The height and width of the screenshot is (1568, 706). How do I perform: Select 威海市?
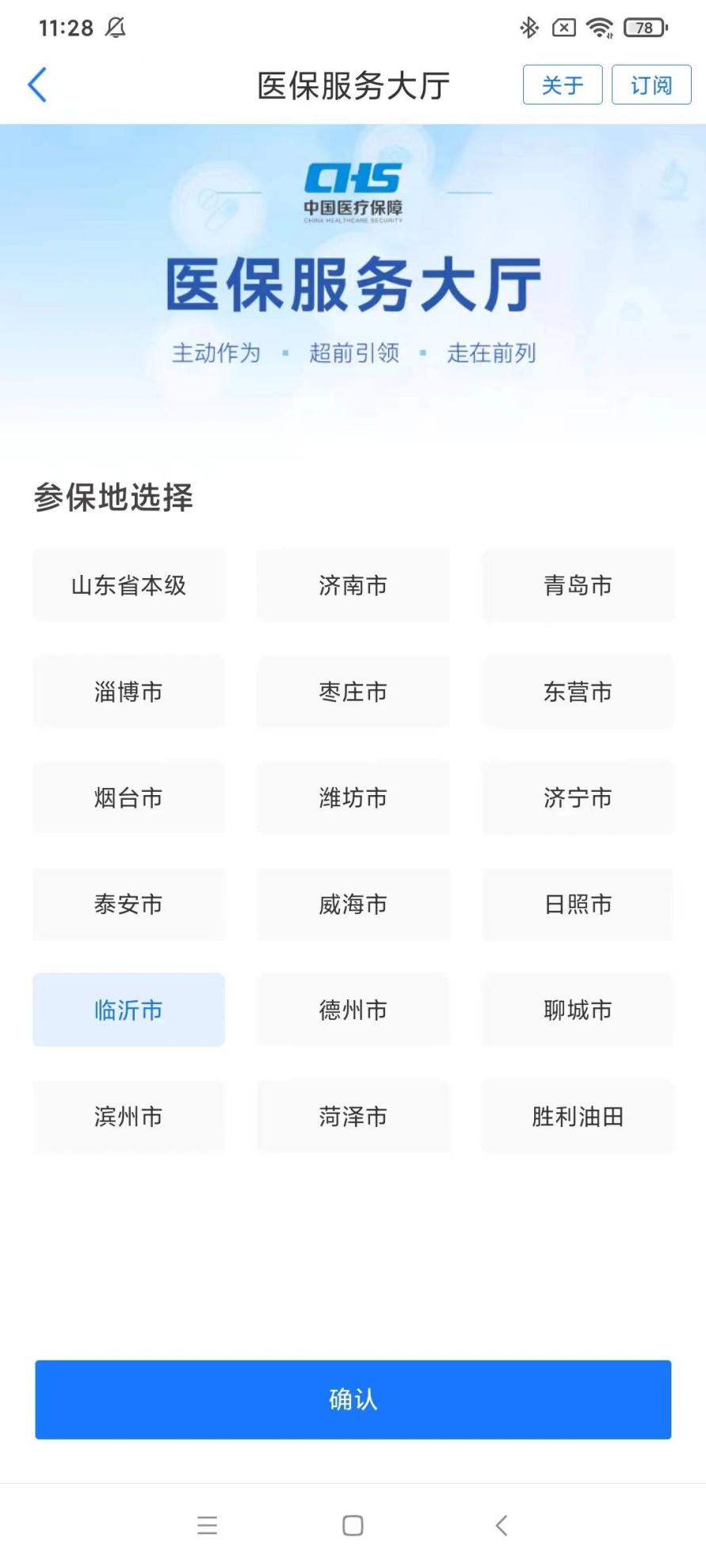click(353, 904)
